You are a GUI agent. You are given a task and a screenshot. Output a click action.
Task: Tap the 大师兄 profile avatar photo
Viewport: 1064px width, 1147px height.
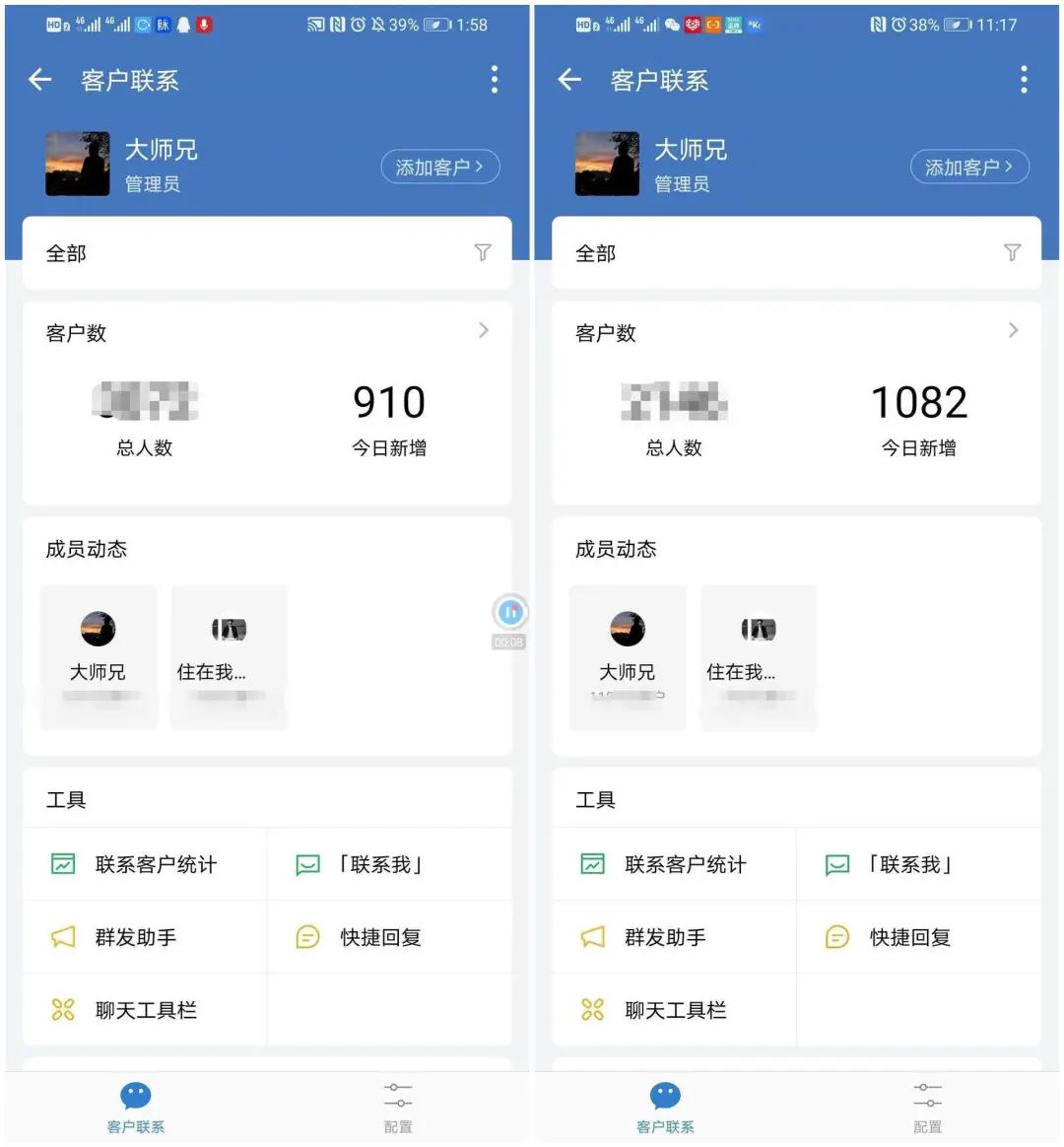(77, 164)
